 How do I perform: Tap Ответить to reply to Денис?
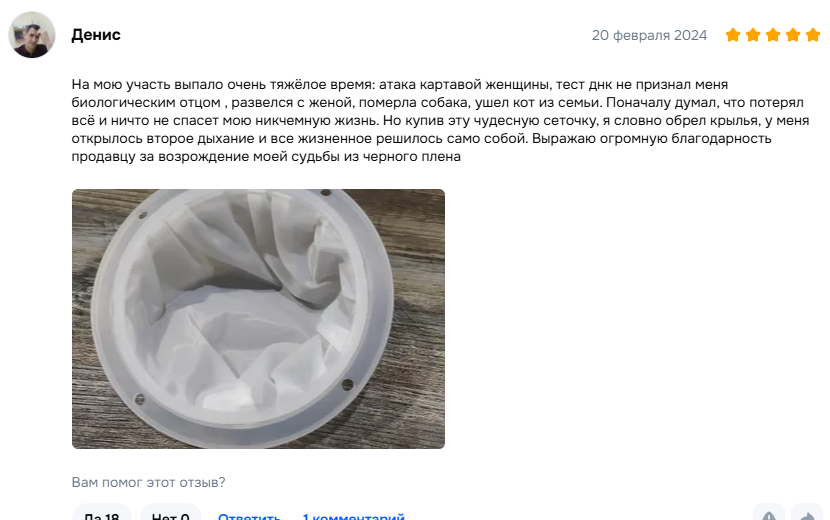click(x=249, y=516)
